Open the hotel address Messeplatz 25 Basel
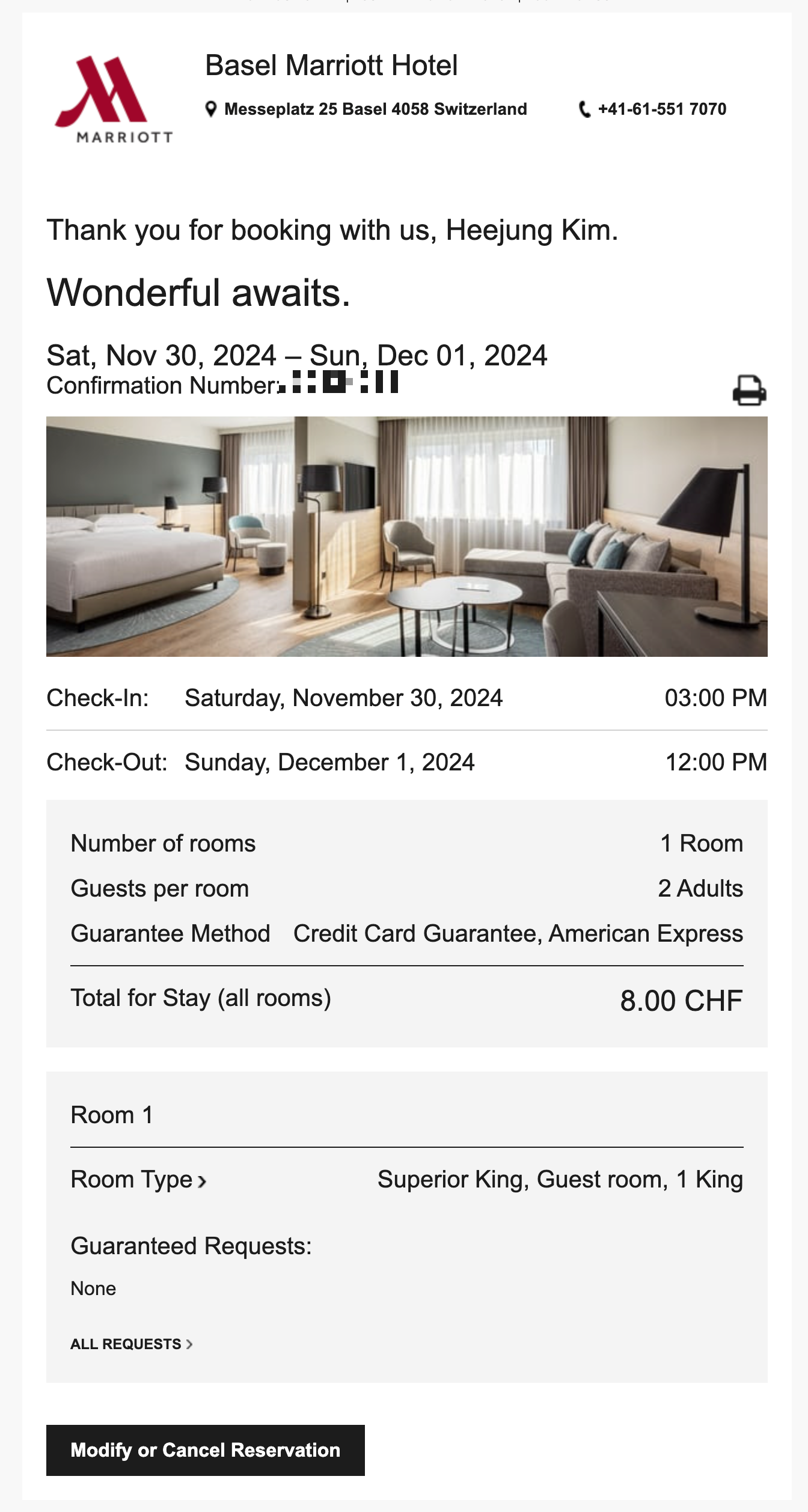 366,109
